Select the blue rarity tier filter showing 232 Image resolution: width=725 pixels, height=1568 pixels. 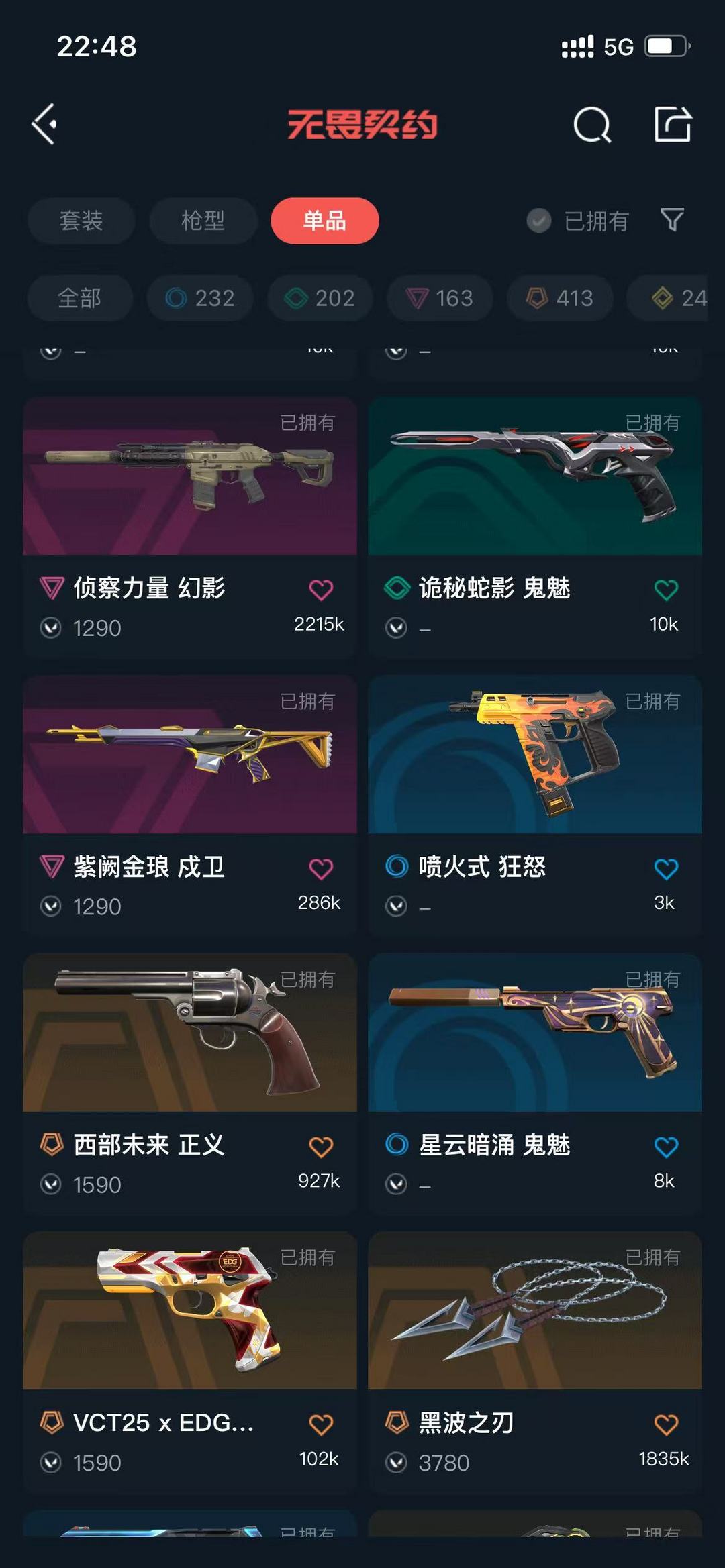[x=199, y=299]
